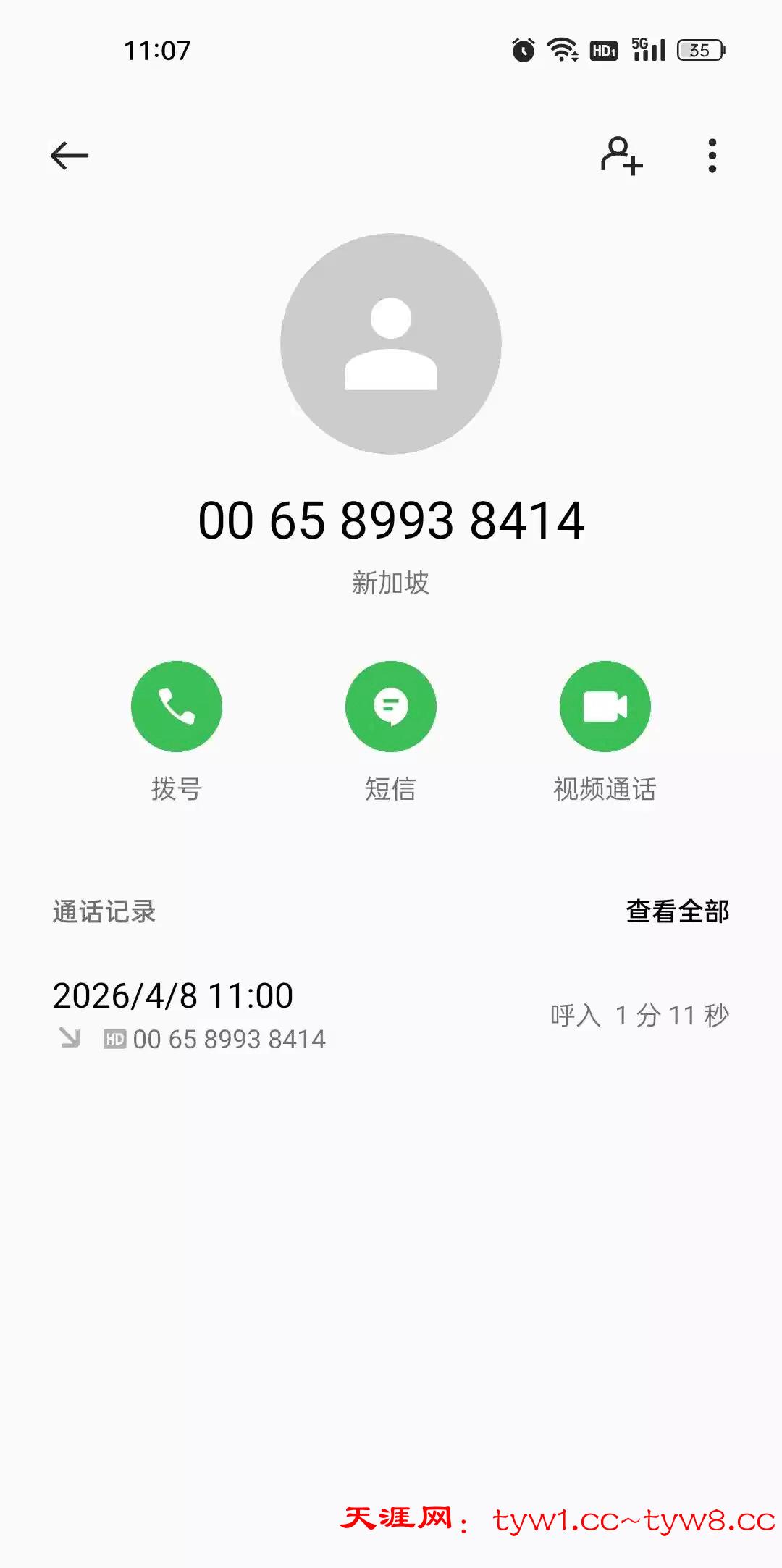
Task: Add this number as a new contact
Action: 621,155
